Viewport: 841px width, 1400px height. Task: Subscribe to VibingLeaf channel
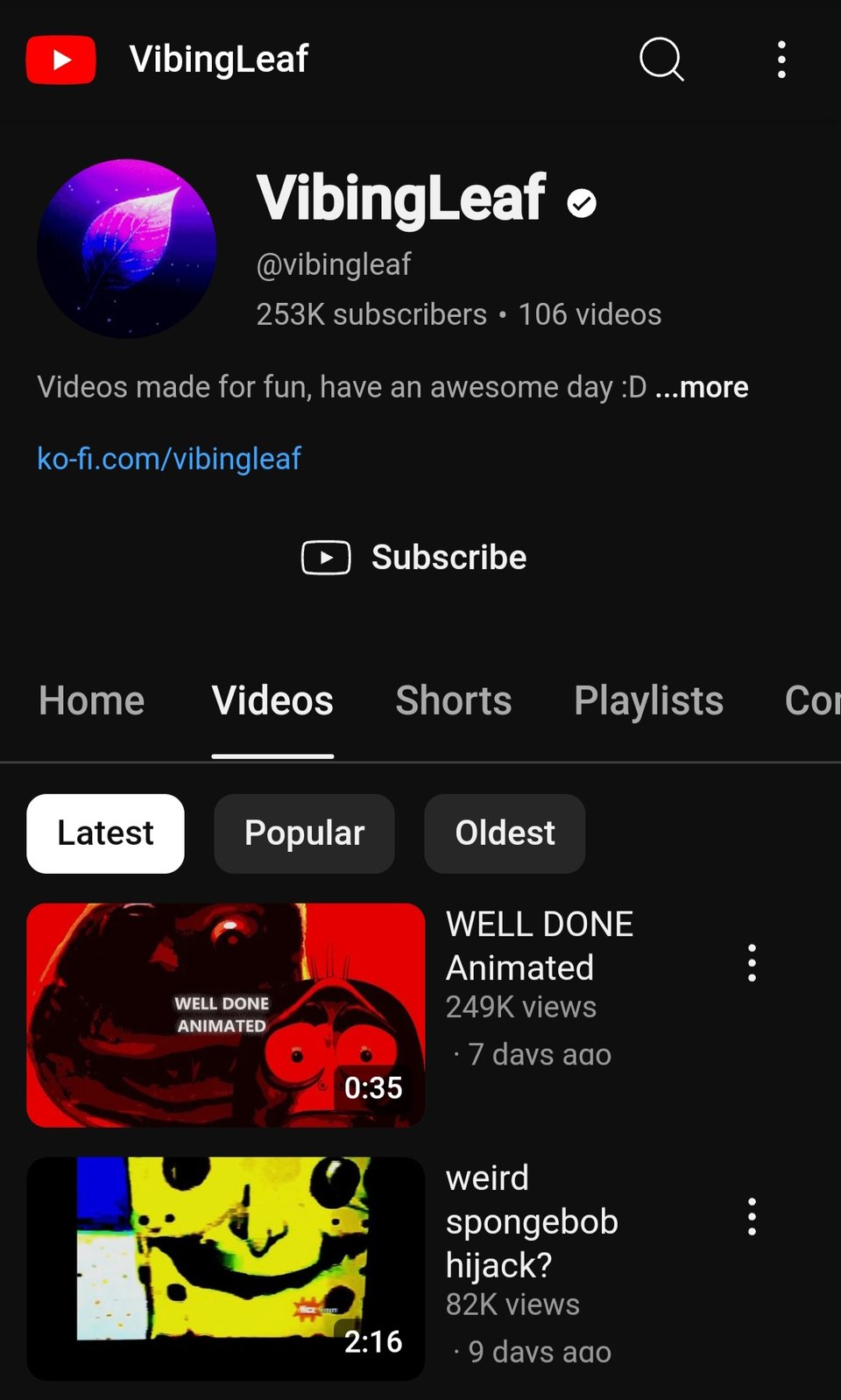point(415,558)
